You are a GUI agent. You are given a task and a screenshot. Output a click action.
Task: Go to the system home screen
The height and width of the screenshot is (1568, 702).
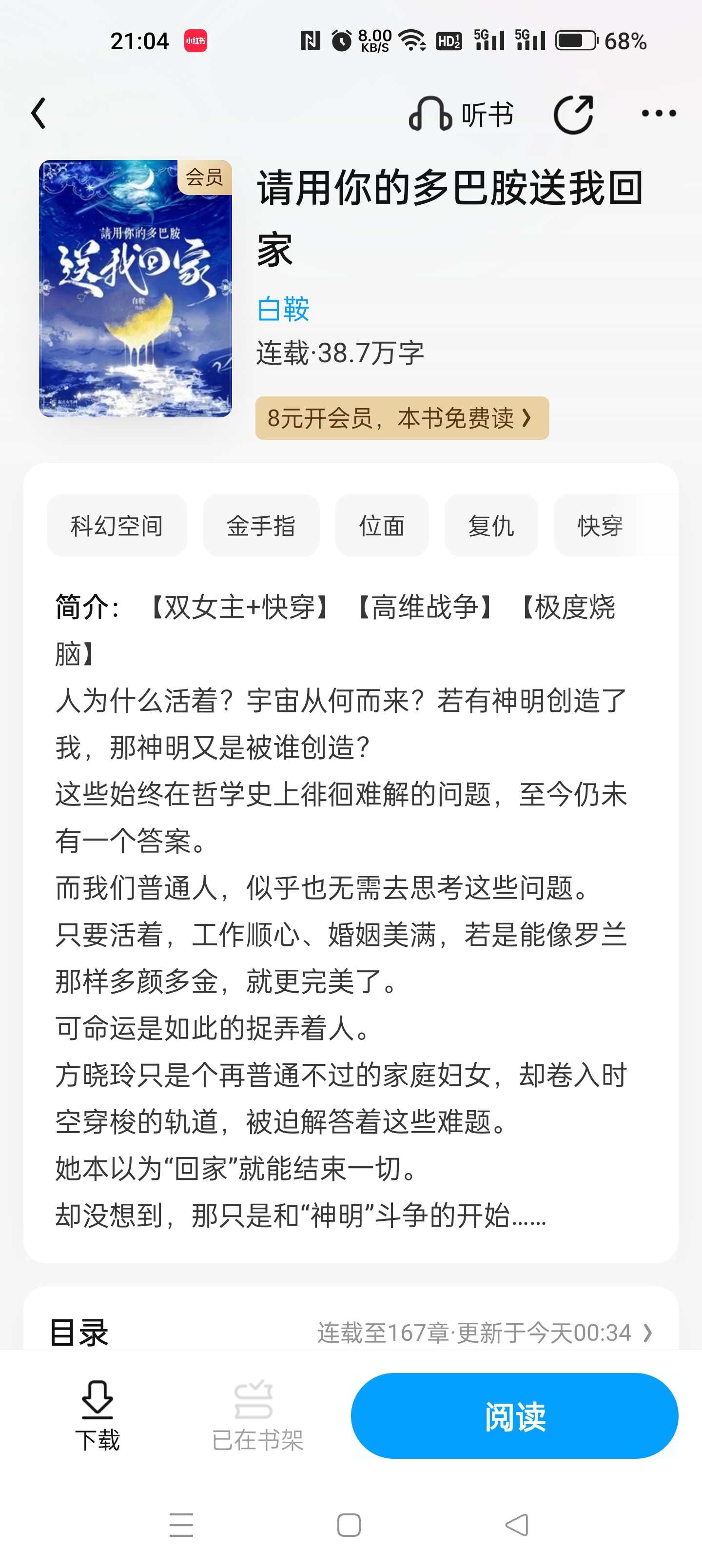click(x=349, y=1525)
